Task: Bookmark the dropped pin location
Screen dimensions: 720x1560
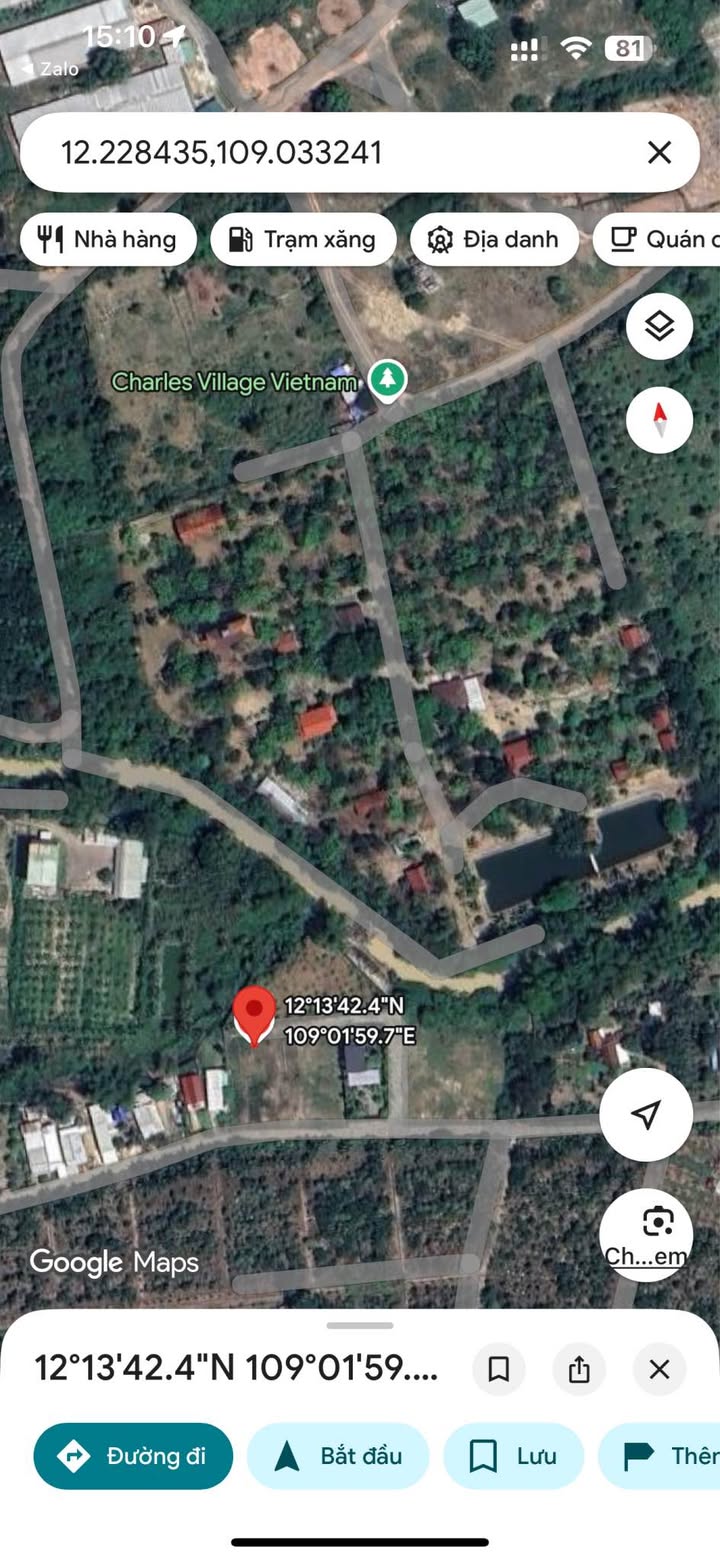Action: (x=499, y=1369)
